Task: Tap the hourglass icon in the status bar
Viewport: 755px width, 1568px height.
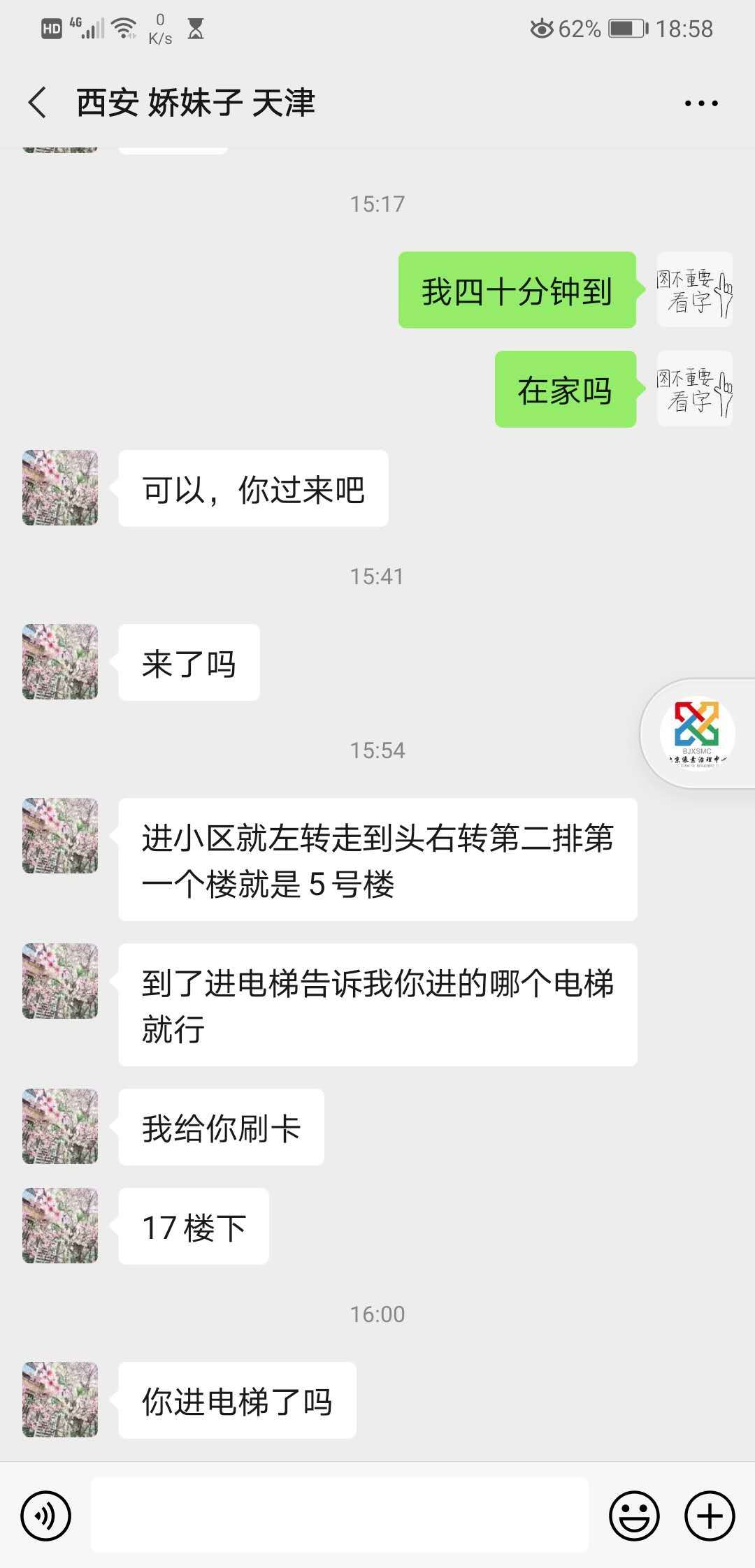Action: pos(198,28)
